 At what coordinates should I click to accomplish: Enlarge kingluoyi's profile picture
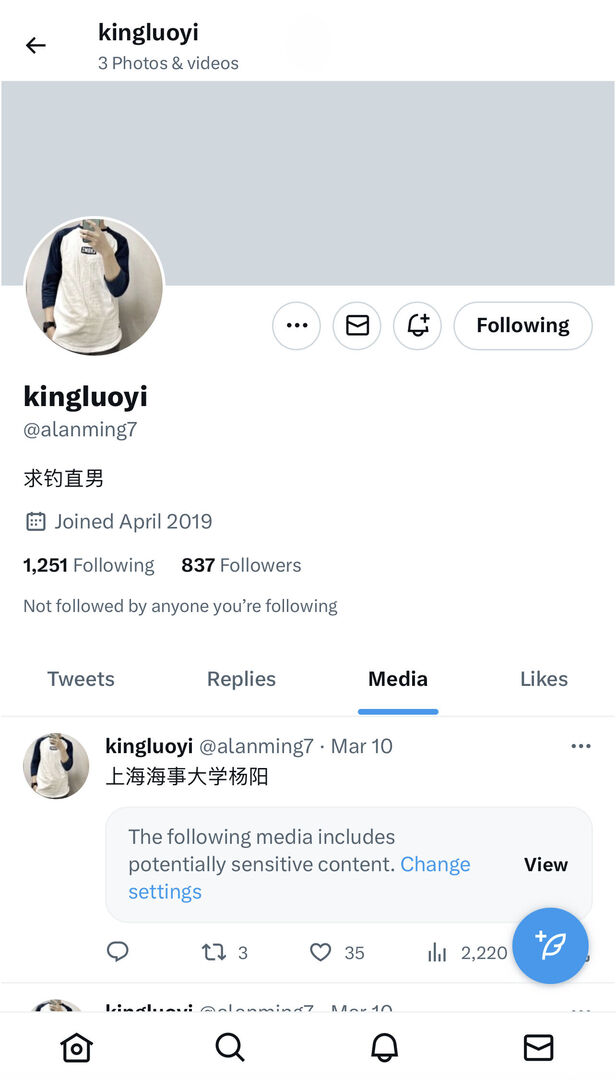pos(94,287)
